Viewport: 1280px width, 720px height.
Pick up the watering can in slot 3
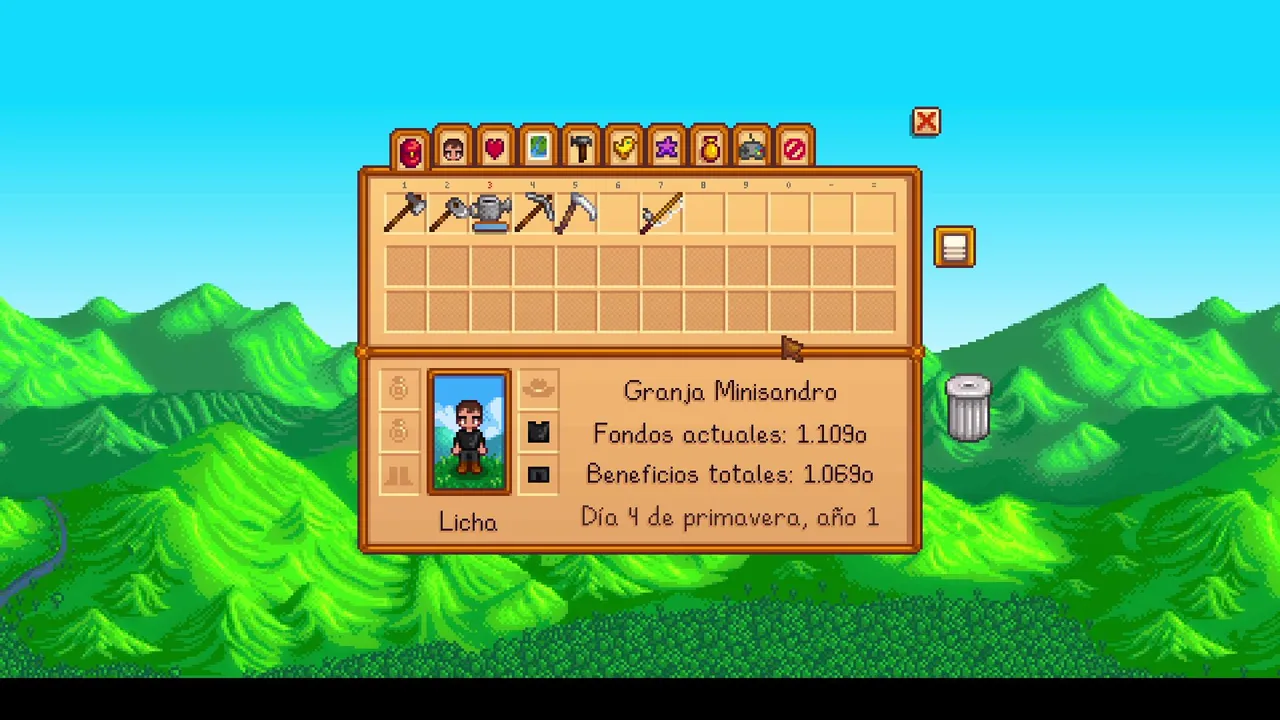click(x=490, y=213)
